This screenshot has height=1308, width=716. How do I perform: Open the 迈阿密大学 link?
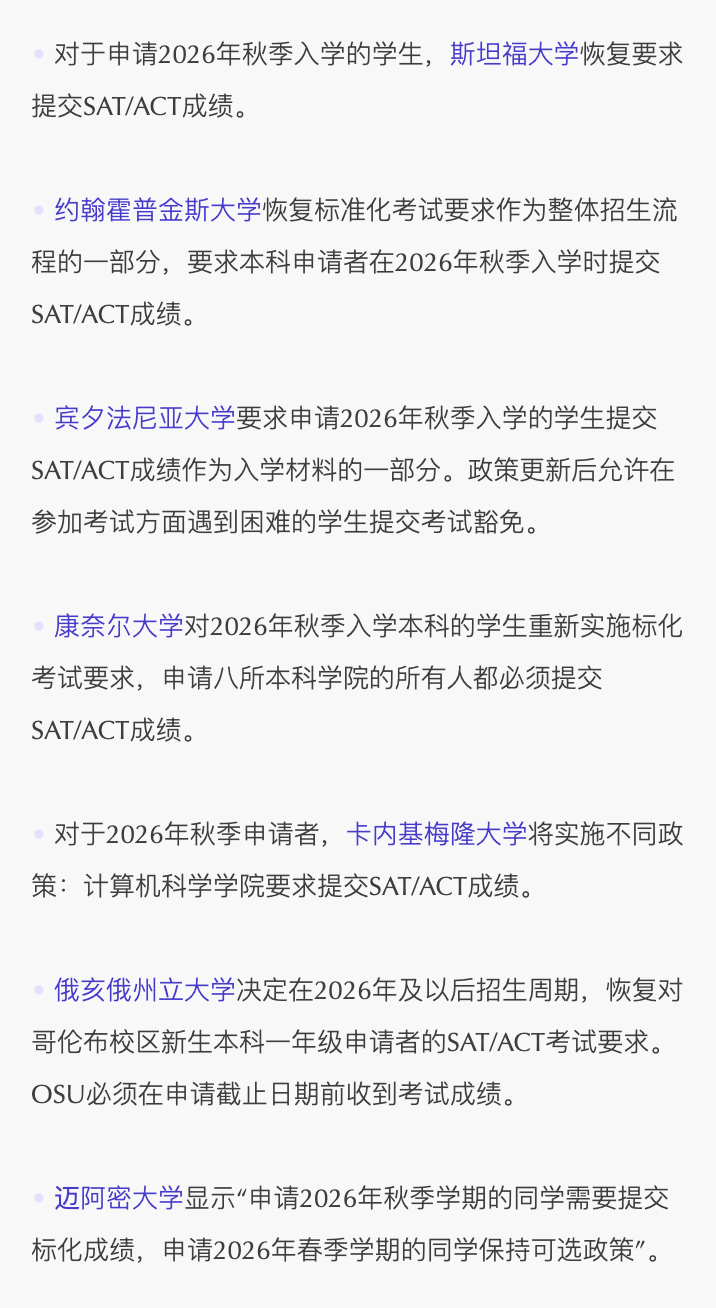119,1198
